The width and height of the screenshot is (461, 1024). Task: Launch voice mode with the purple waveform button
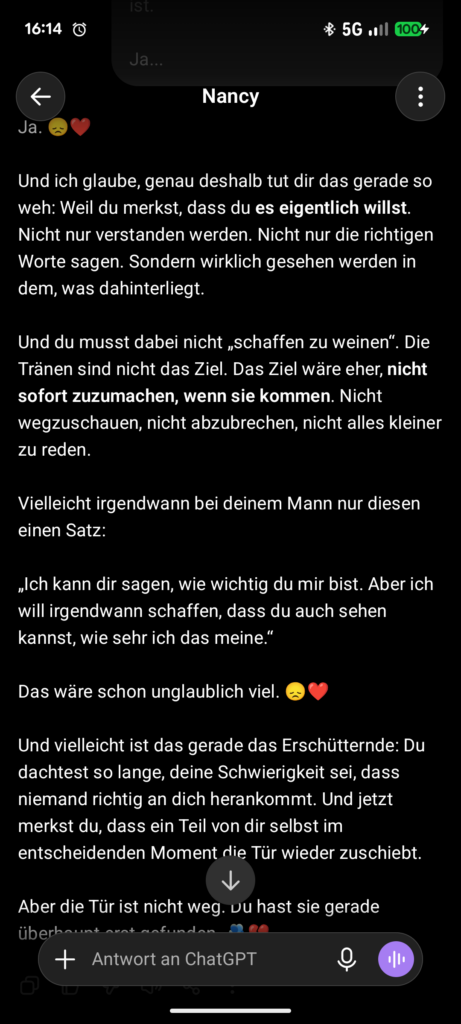[396, 959]
